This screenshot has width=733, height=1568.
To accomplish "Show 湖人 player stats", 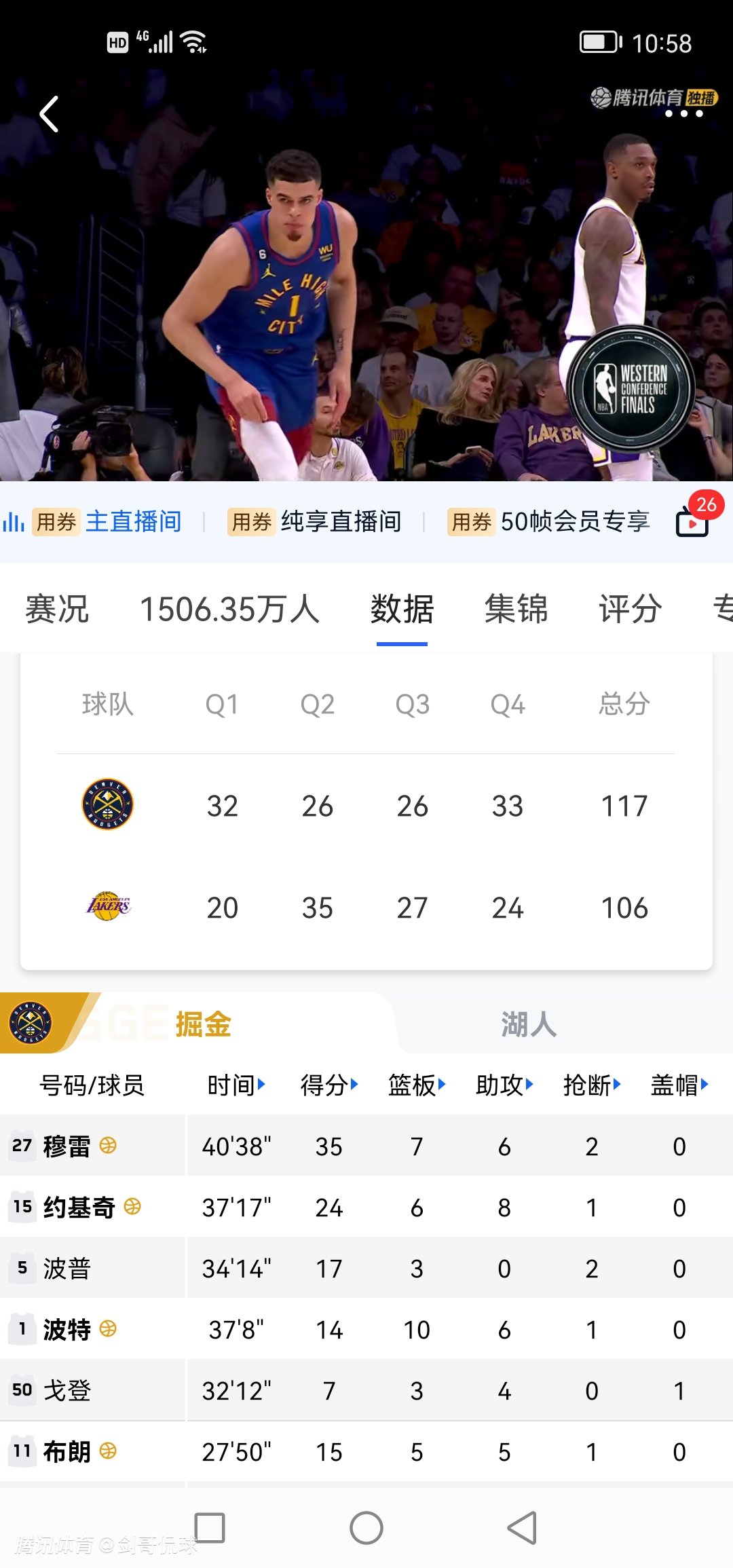I will [x=529, y=1024].
